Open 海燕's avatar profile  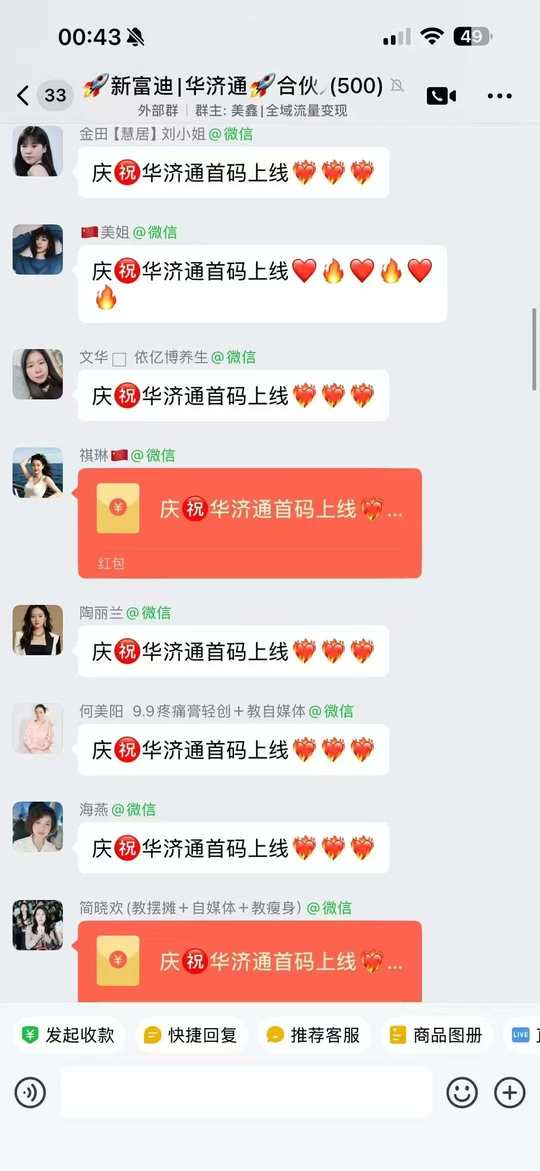tap(38, 827)
